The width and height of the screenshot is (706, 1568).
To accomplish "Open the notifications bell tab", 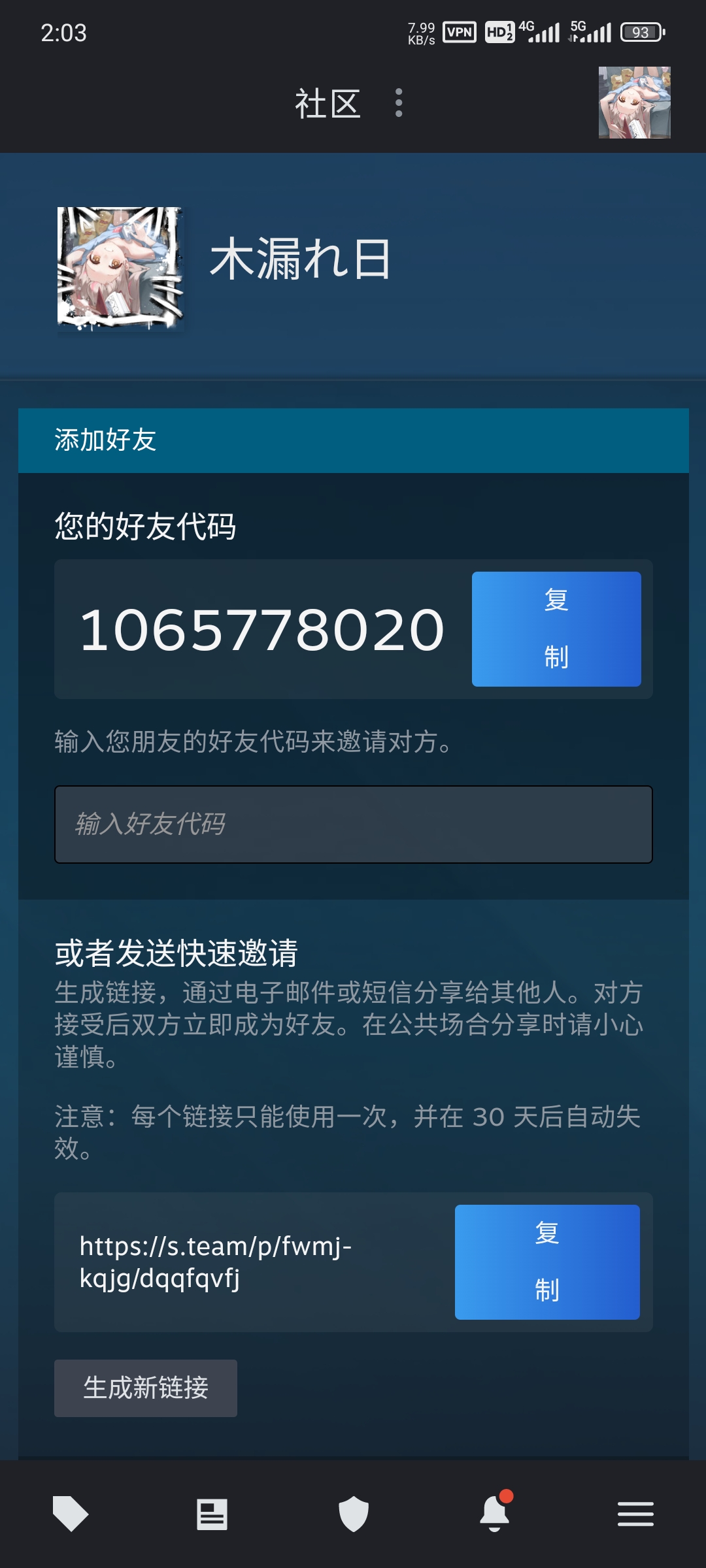I will [x=495, y=1513].
